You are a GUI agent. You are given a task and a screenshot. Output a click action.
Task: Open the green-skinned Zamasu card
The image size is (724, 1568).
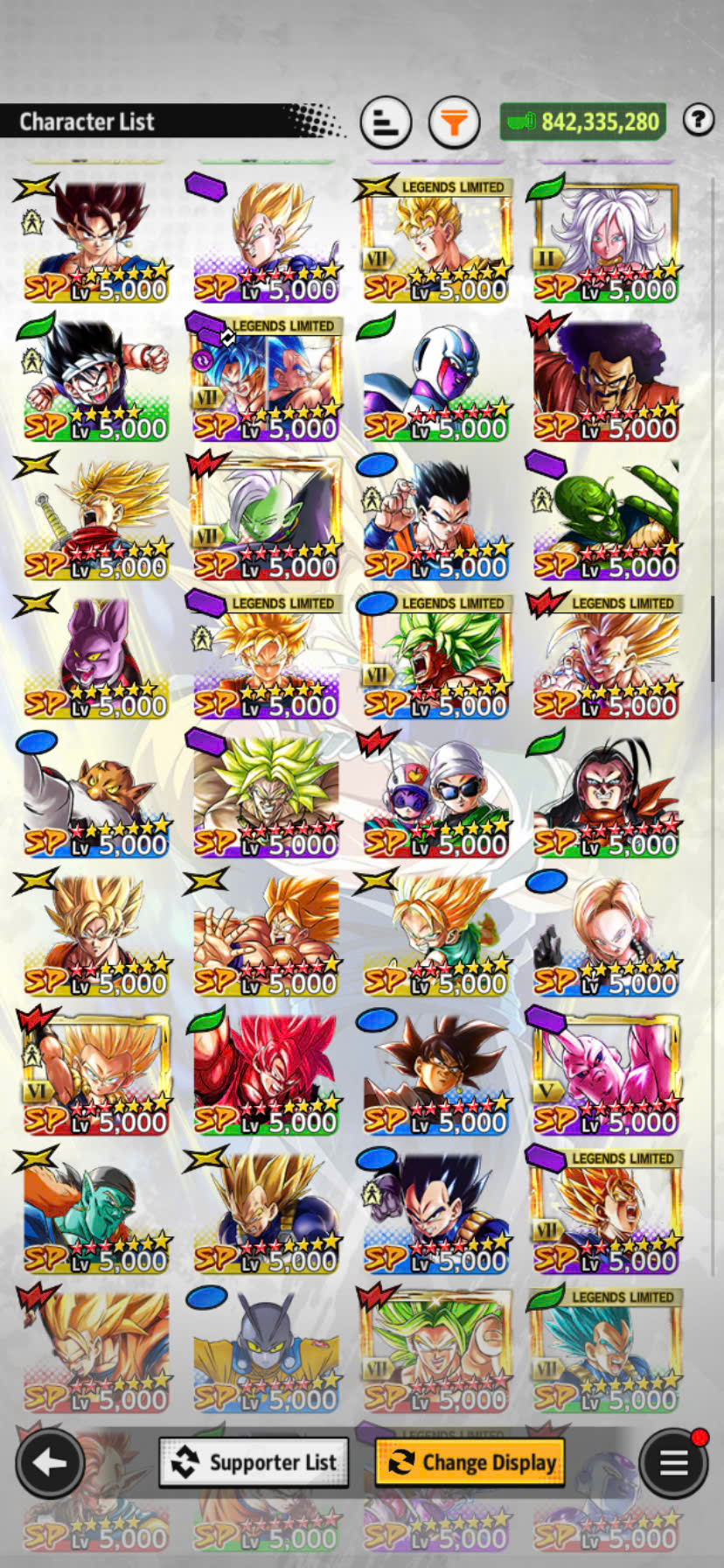pos(266,518)
